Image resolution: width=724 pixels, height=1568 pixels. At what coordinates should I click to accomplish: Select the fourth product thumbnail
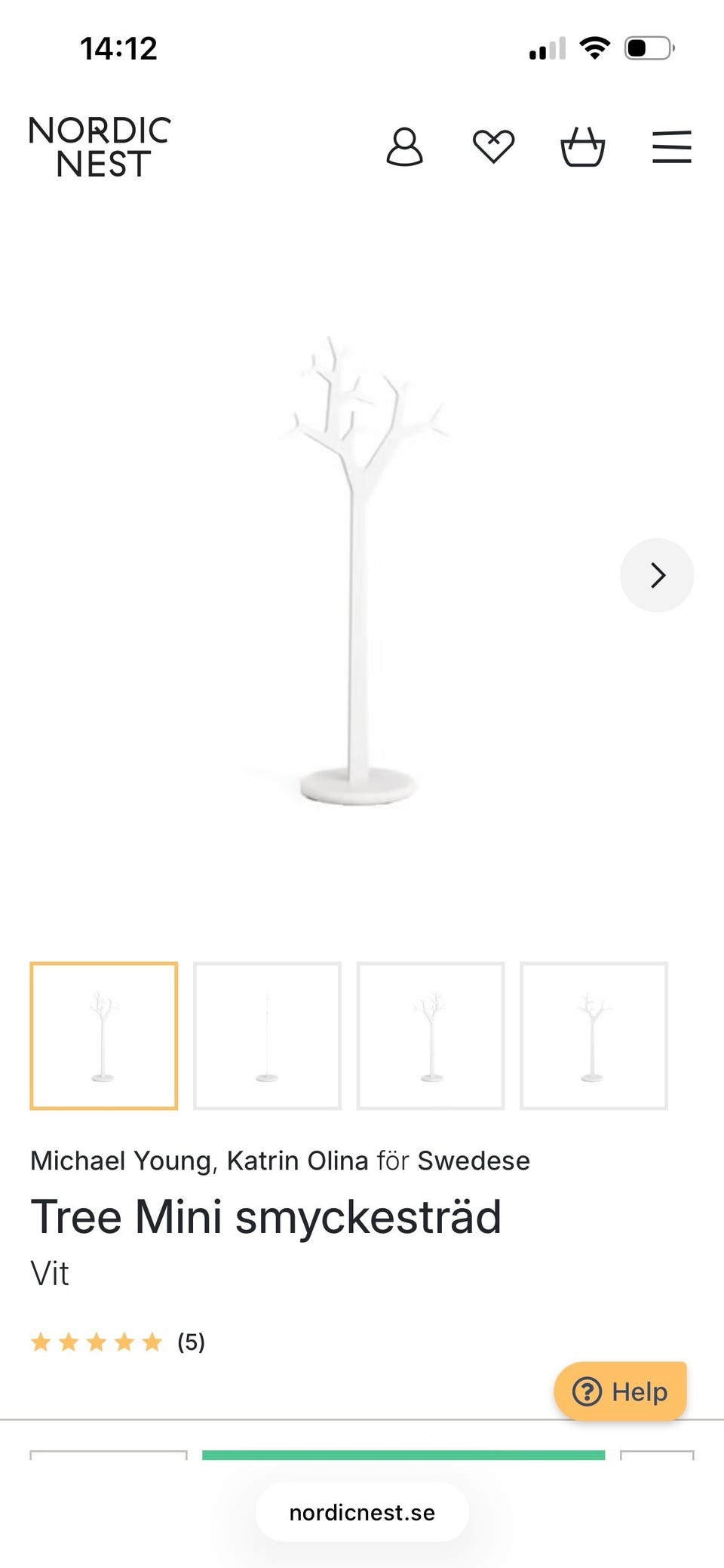[x=594, y=1036]
